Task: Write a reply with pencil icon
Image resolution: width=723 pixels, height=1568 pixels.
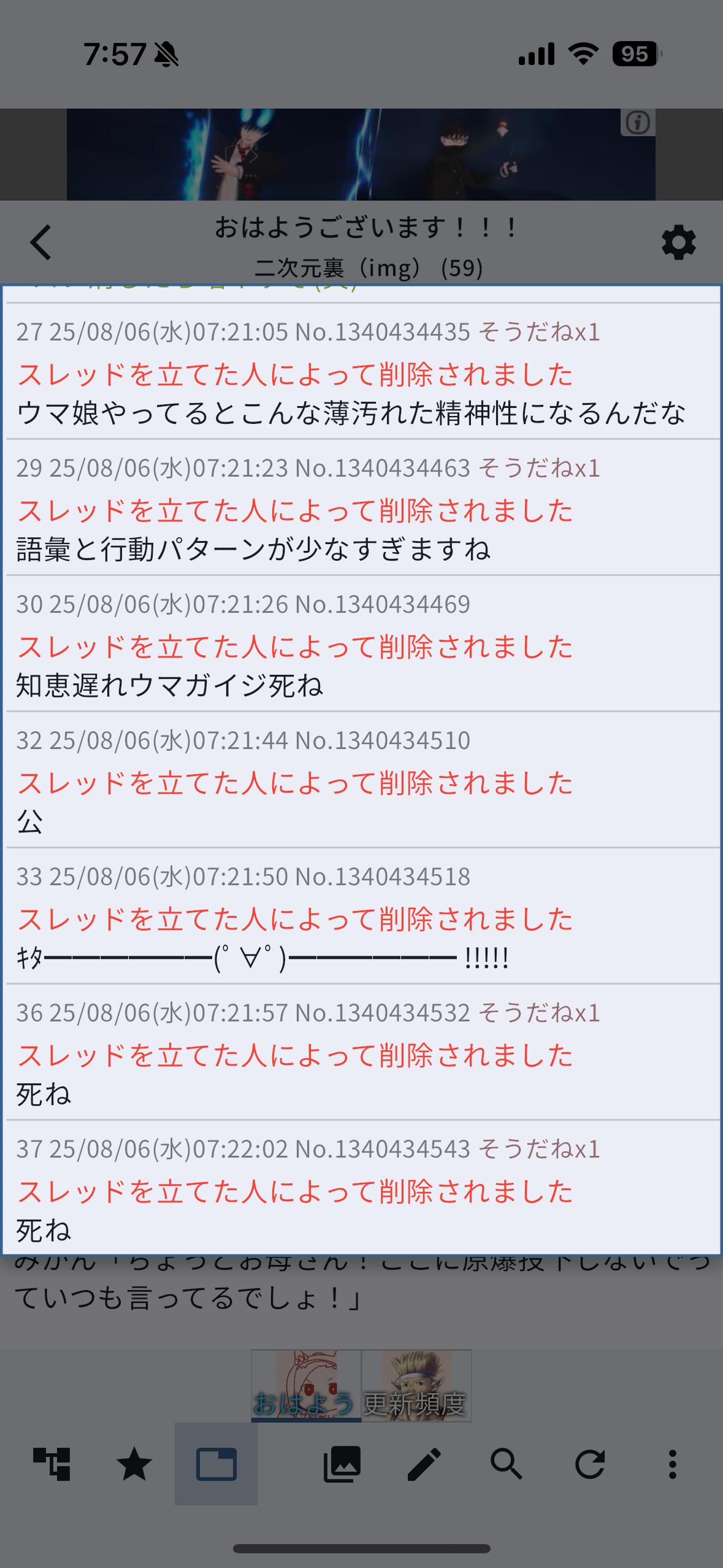Action: coord(424,1464)
